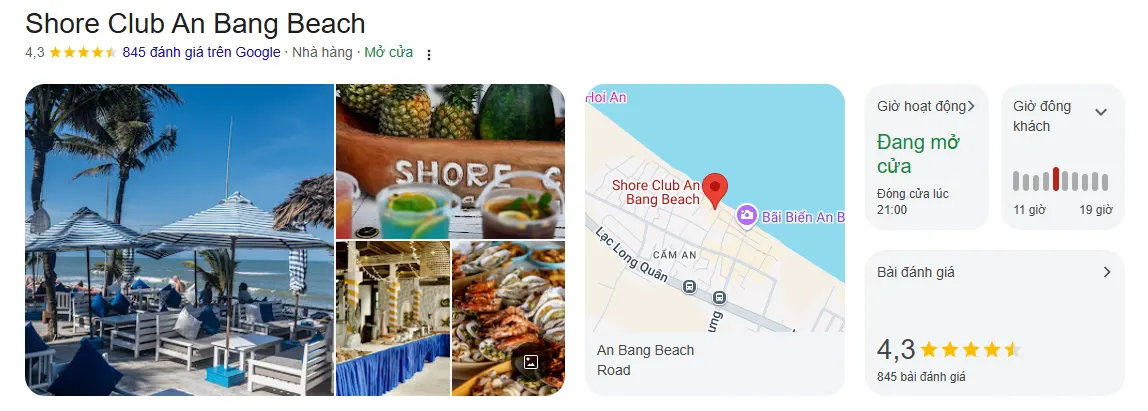The height and width of the screenshot is (411, 1148).
Task: View the pineapple drinks photo
Action: pos(450,160)
